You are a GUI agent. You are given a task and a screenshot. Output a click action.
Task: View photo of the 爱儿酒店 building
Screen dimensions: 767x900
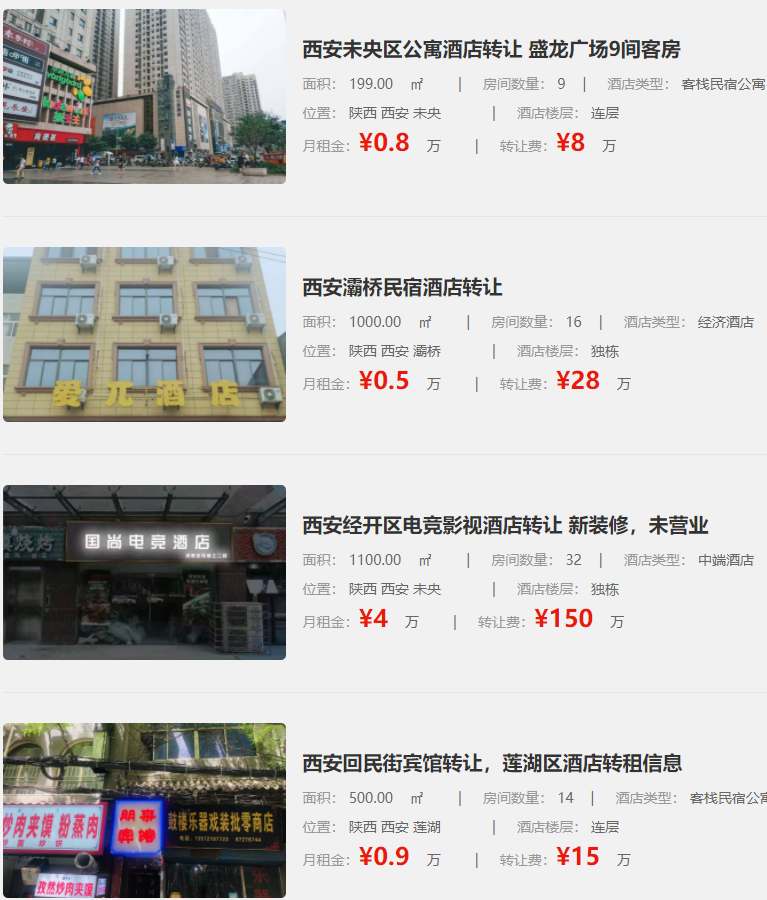point(144,334)
